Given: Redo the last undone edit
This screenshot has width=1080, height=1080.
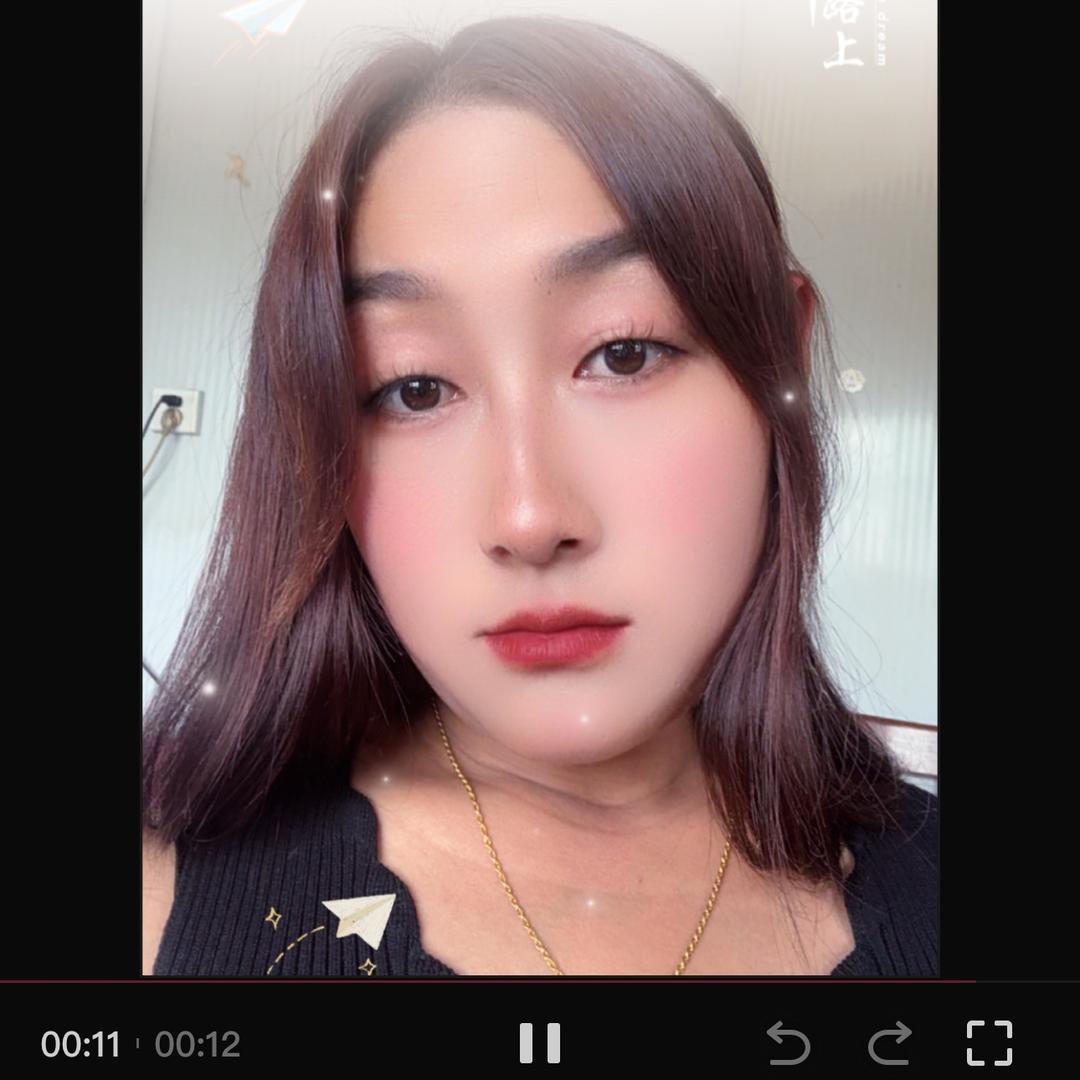Looking at the screenshot, I should [889, 1043].
